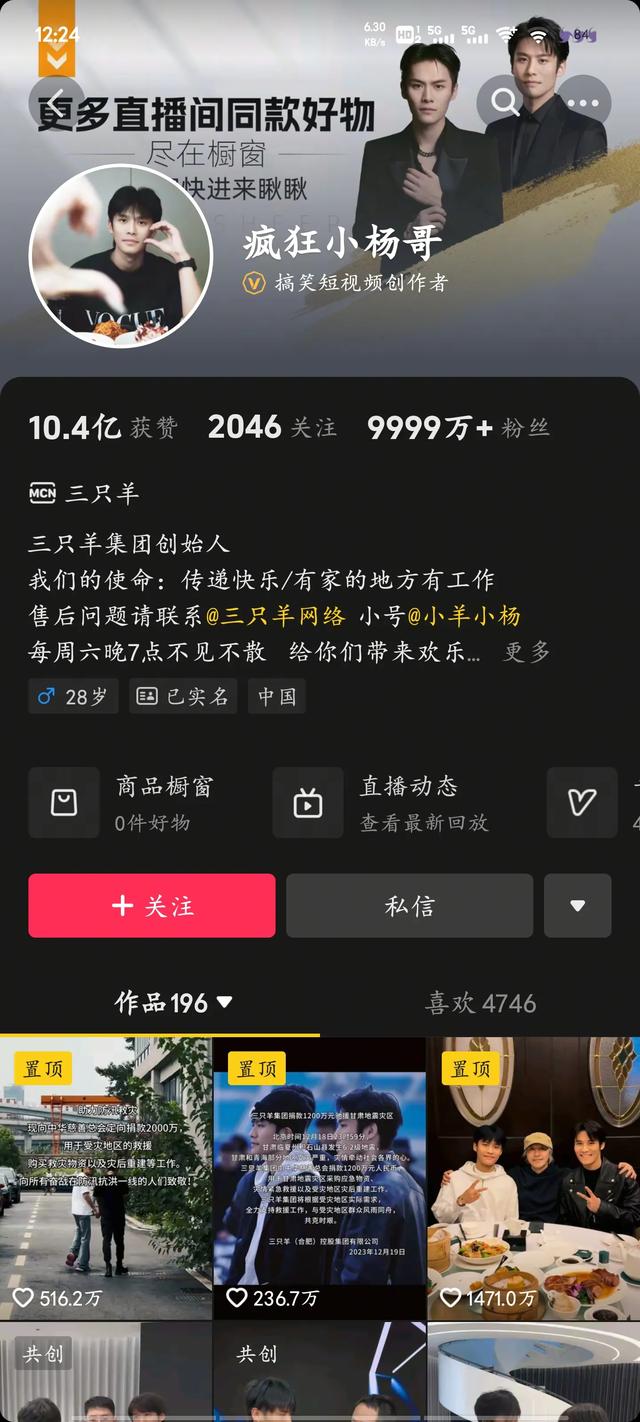Expand the dropdown arrow beside 私信
The width and height of the screenshot is (640, 1422).
[x=577, y=906]
